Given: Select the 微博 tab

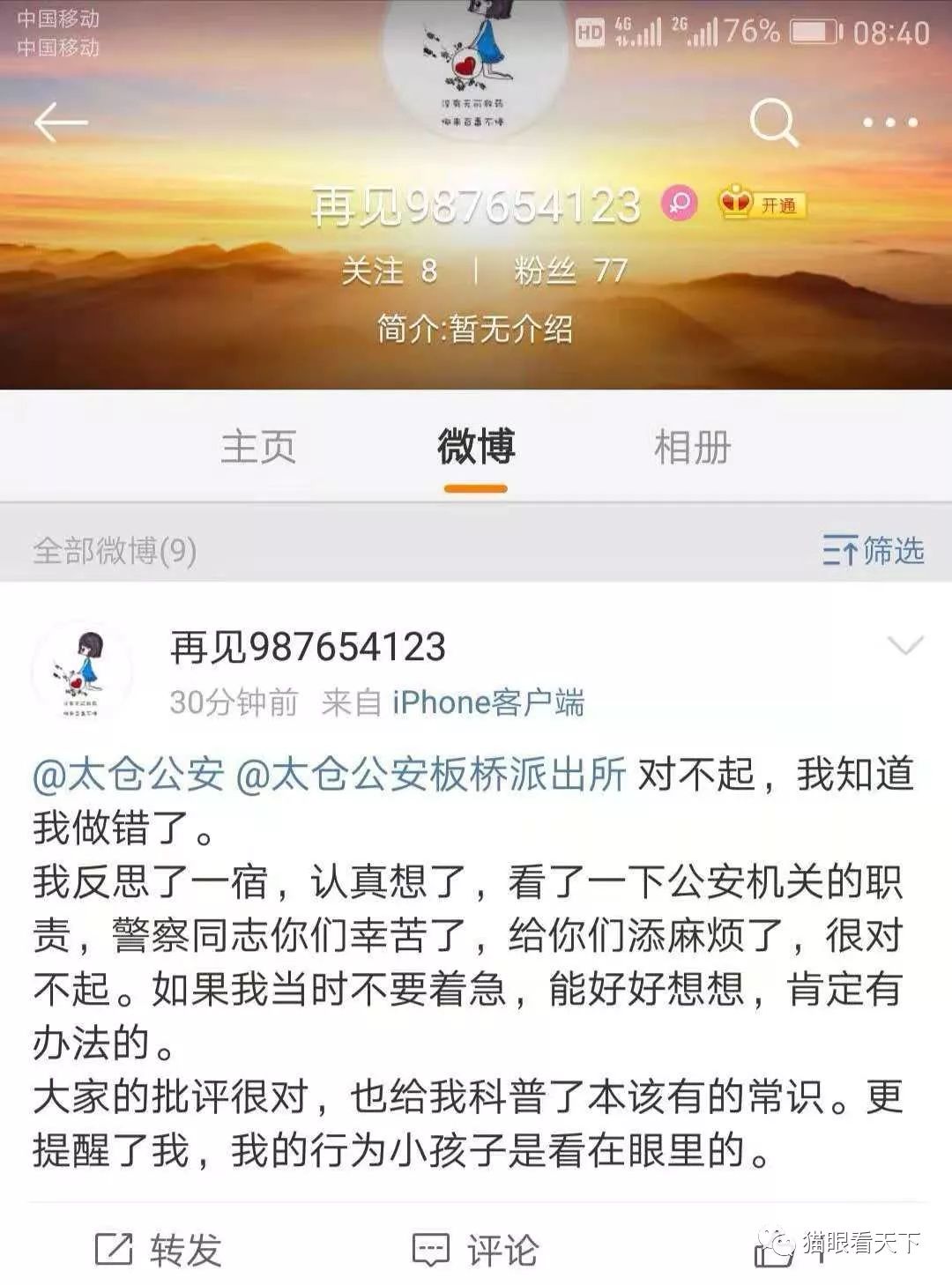Looking at the screenshot, I should pos(476,447).
